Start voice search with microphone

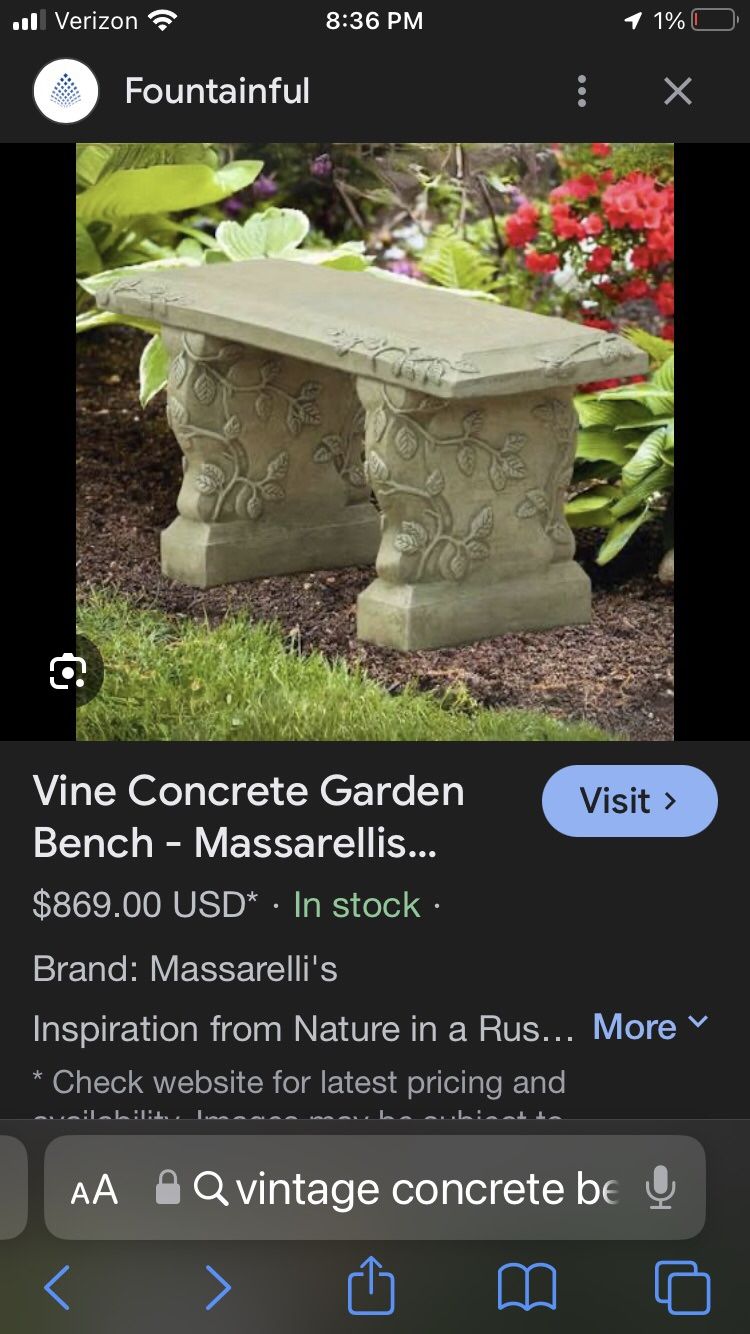pyautogui.click(x=660, y=1189)
